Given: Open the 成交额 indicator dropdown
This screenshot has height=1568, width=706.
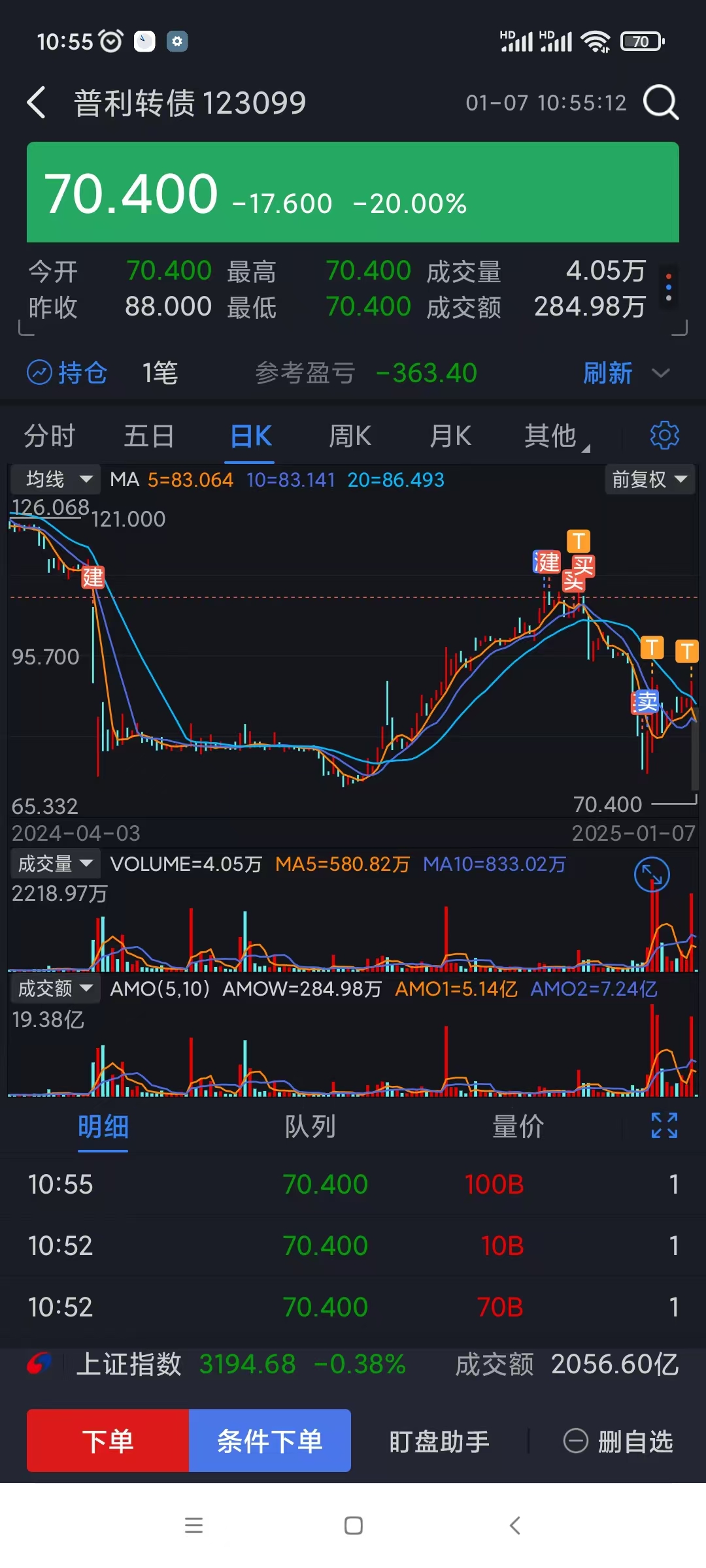Looking at the screenshot, I should 55,988.
